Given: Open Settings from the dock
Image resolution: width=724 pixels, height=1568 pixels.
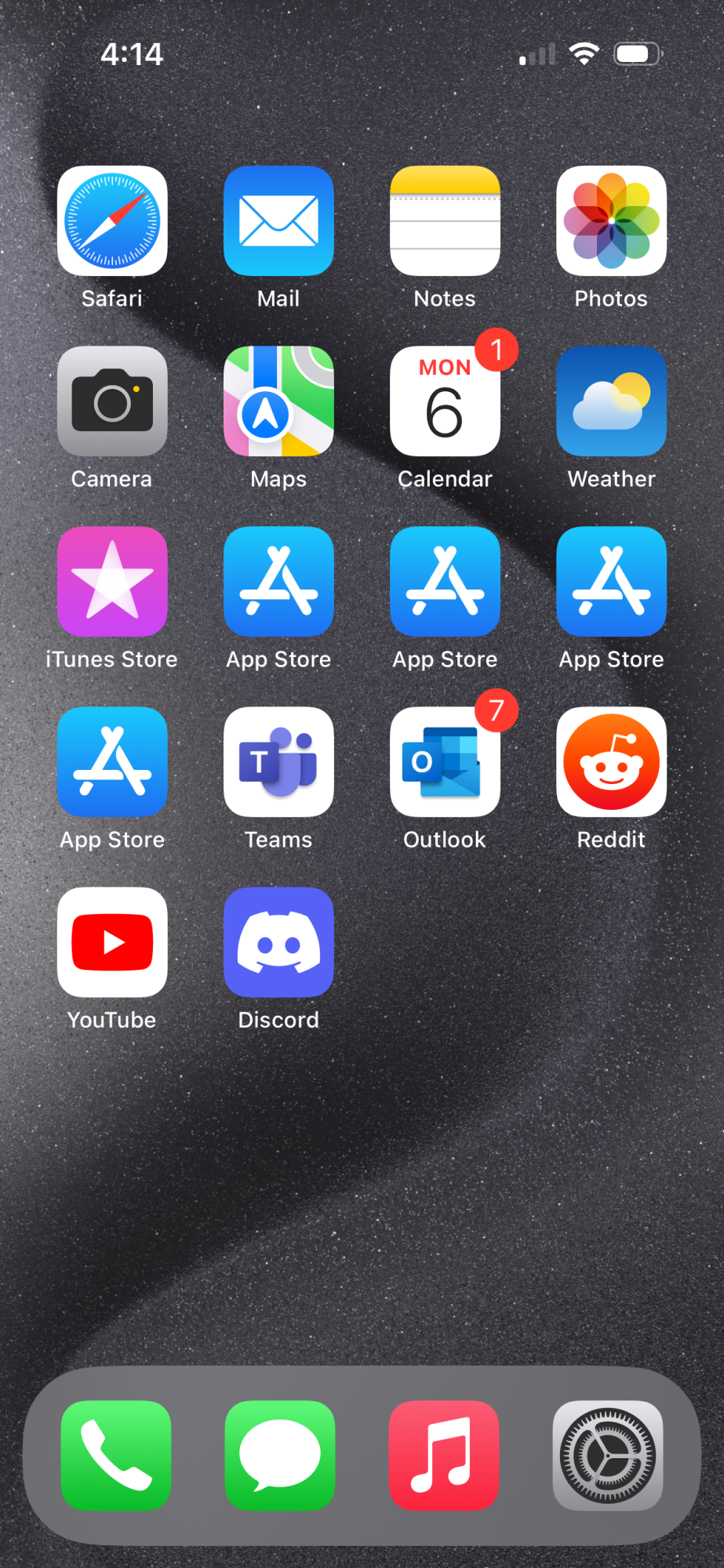Looking at the screenshot, I should (x=608, y=1456).
